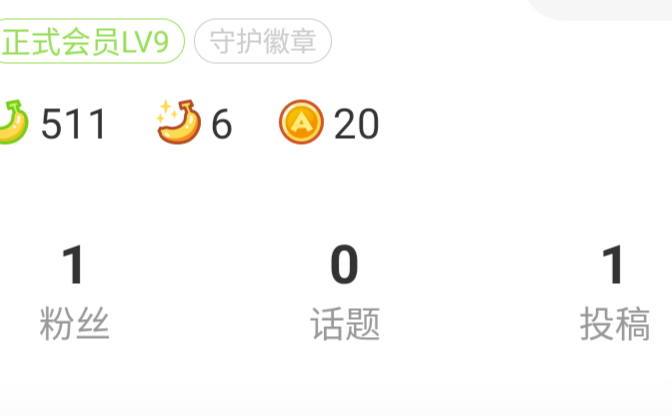Open the A coin balance 20
The height and width of the screenshot is (420, 672).
pyautogui.click(x=330, y=124)
